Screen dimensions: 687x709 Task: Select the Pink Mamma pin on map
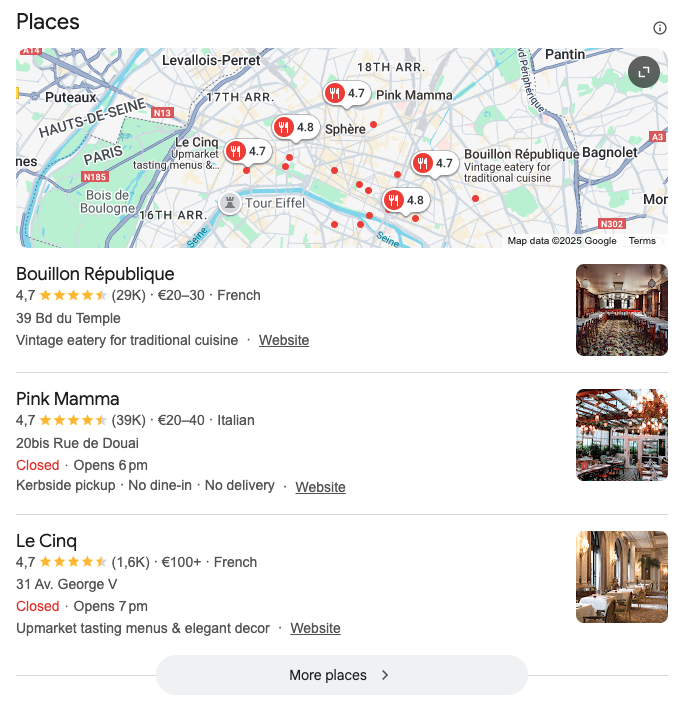347,94
